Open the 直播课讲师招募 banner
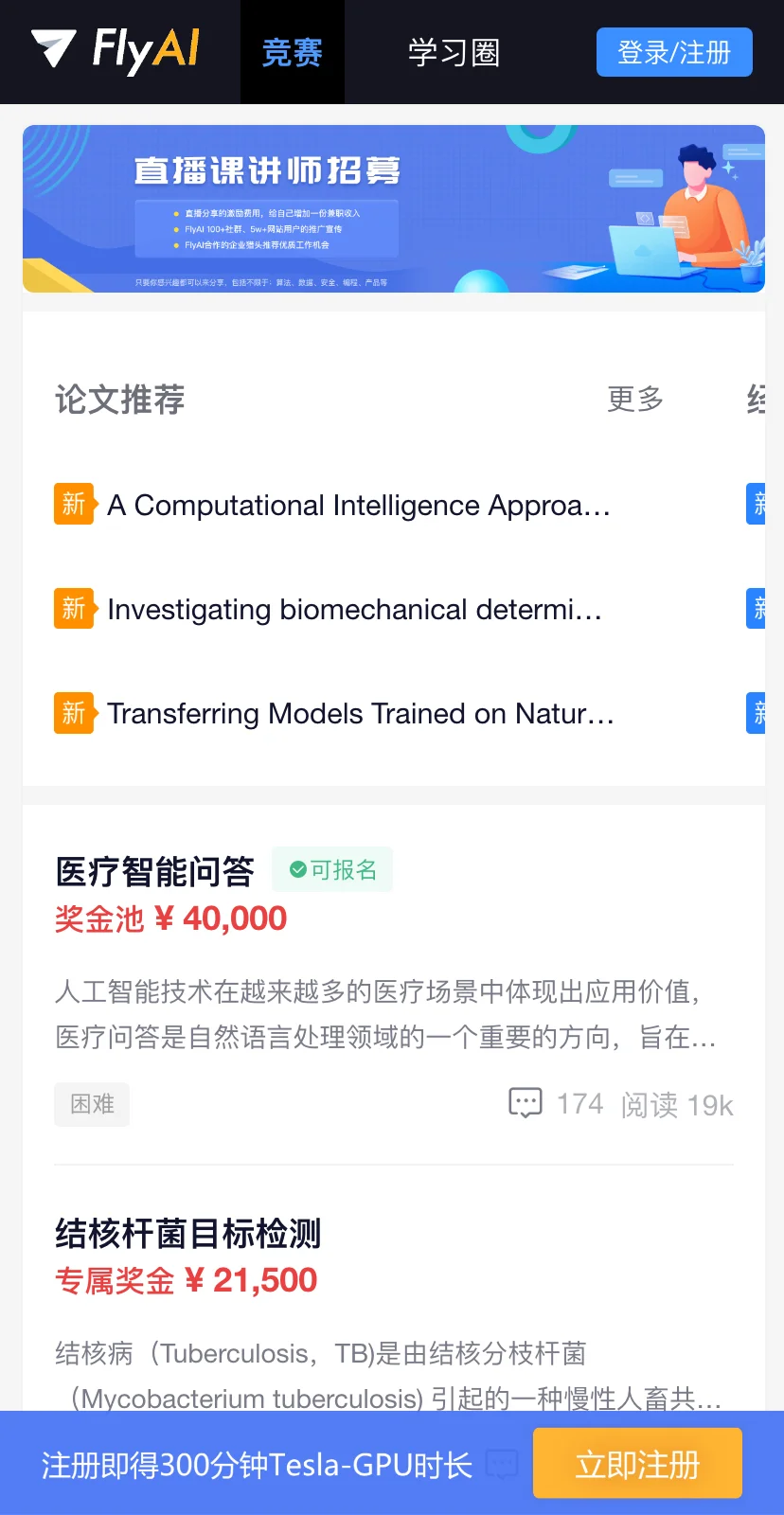784x1515 pixels. [x=393, y=208]
